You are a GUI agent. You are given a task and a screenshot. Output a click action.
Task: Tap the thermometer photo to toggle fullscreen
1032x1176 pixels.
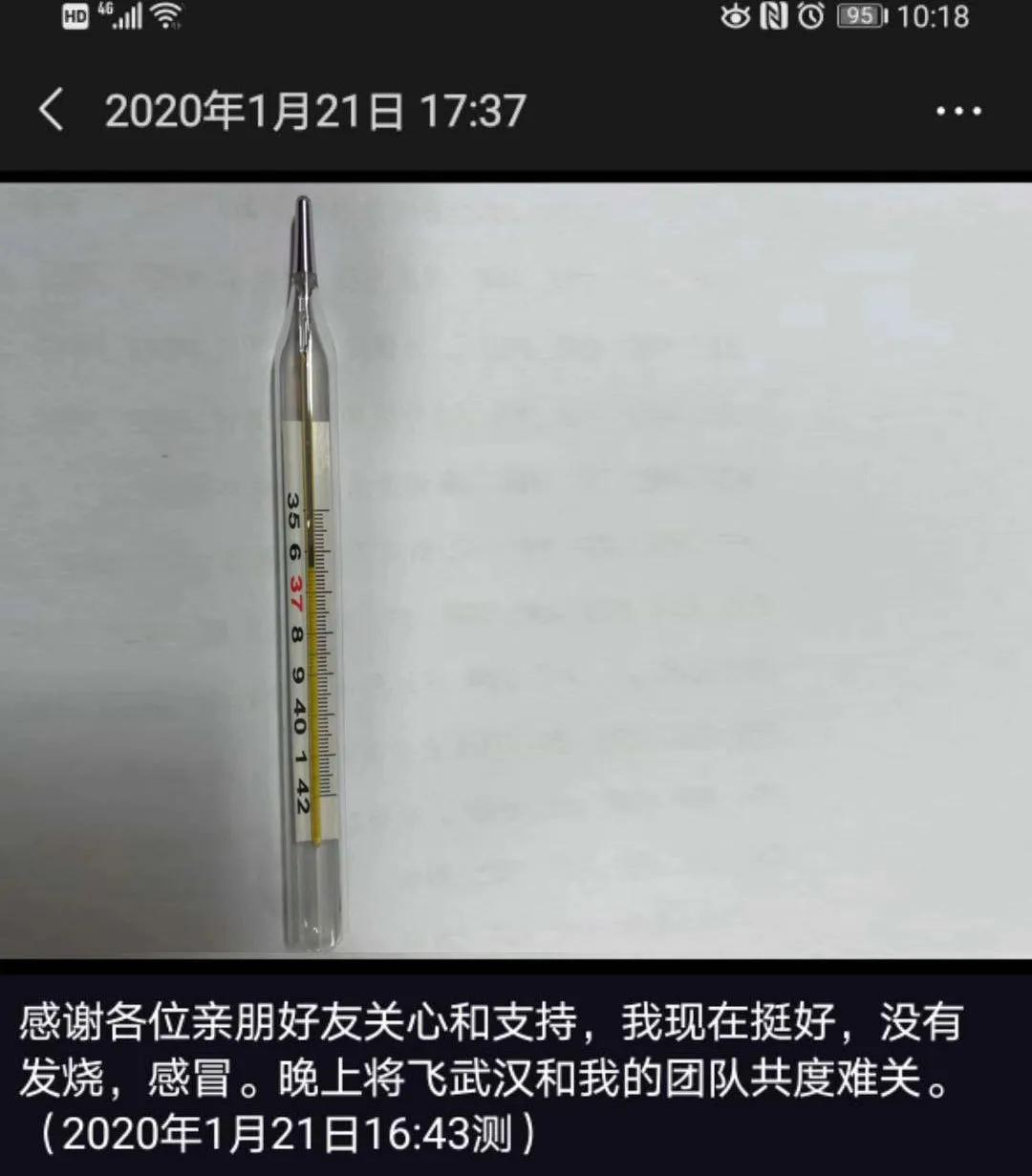tap(516, 573)
